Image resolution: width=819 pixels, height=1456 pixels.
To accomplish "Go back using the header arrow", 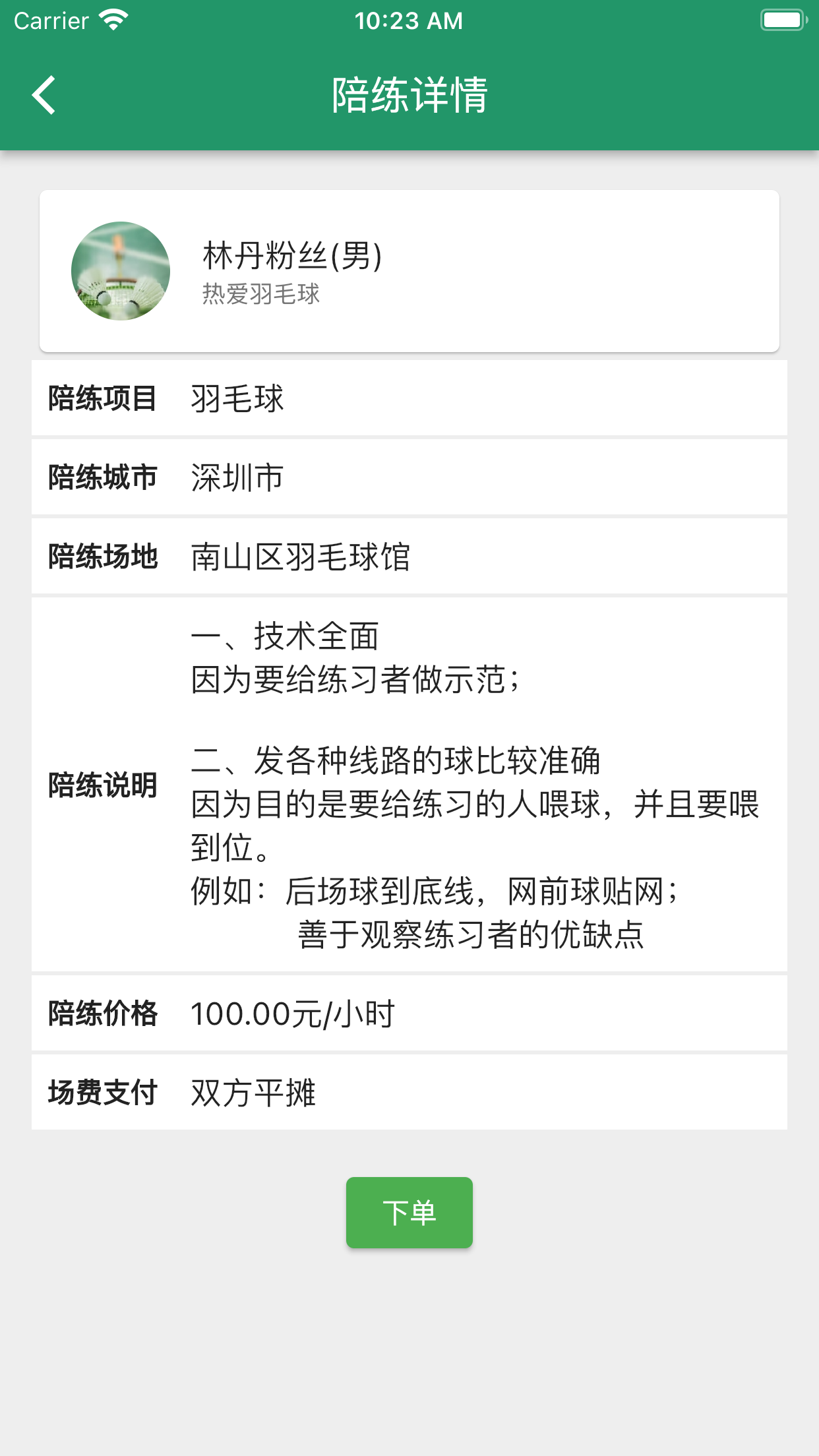I will [44, 95].
